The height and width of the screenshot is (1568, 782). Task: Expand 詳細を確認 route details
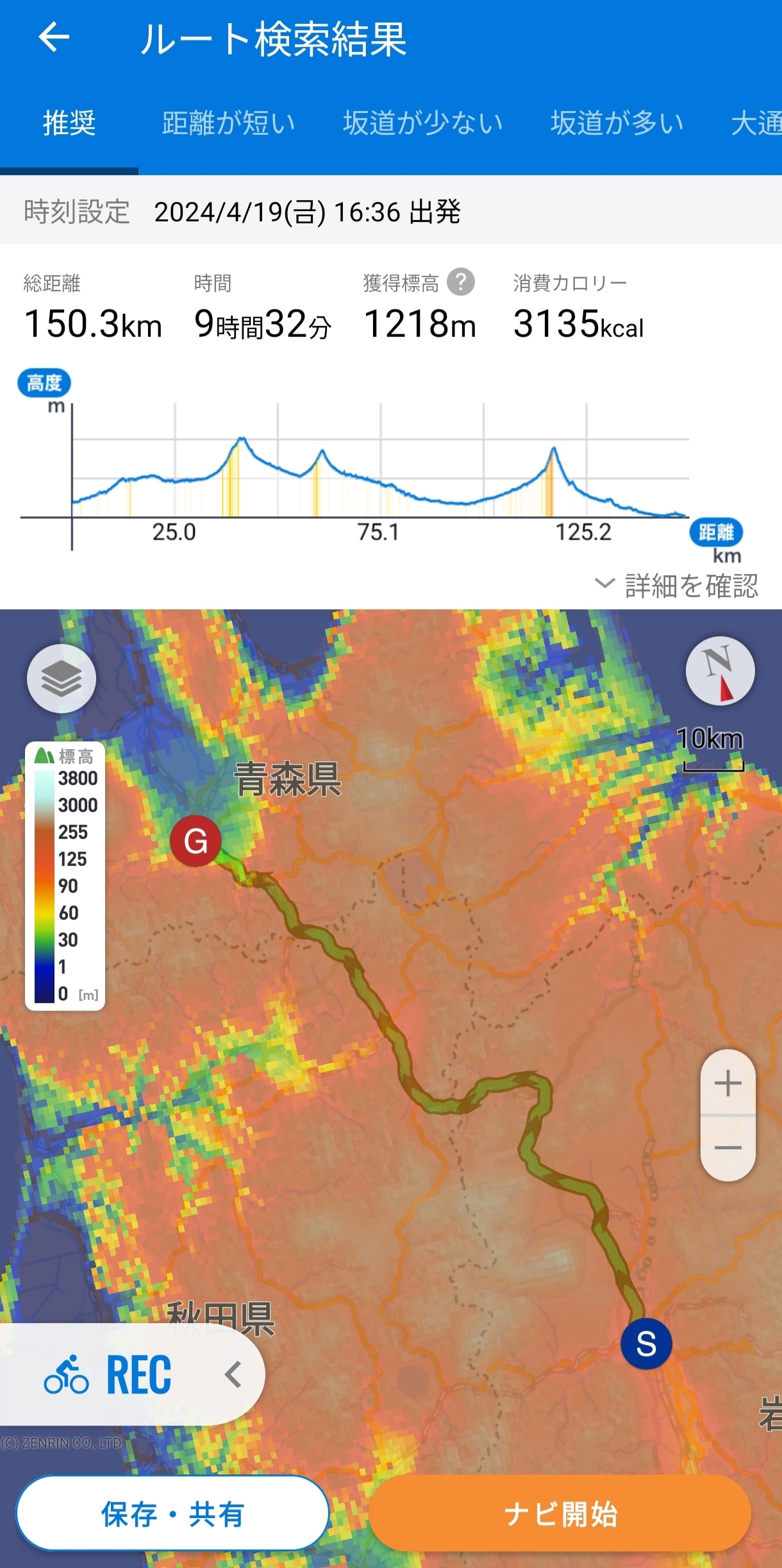click(x=677, y=586)
